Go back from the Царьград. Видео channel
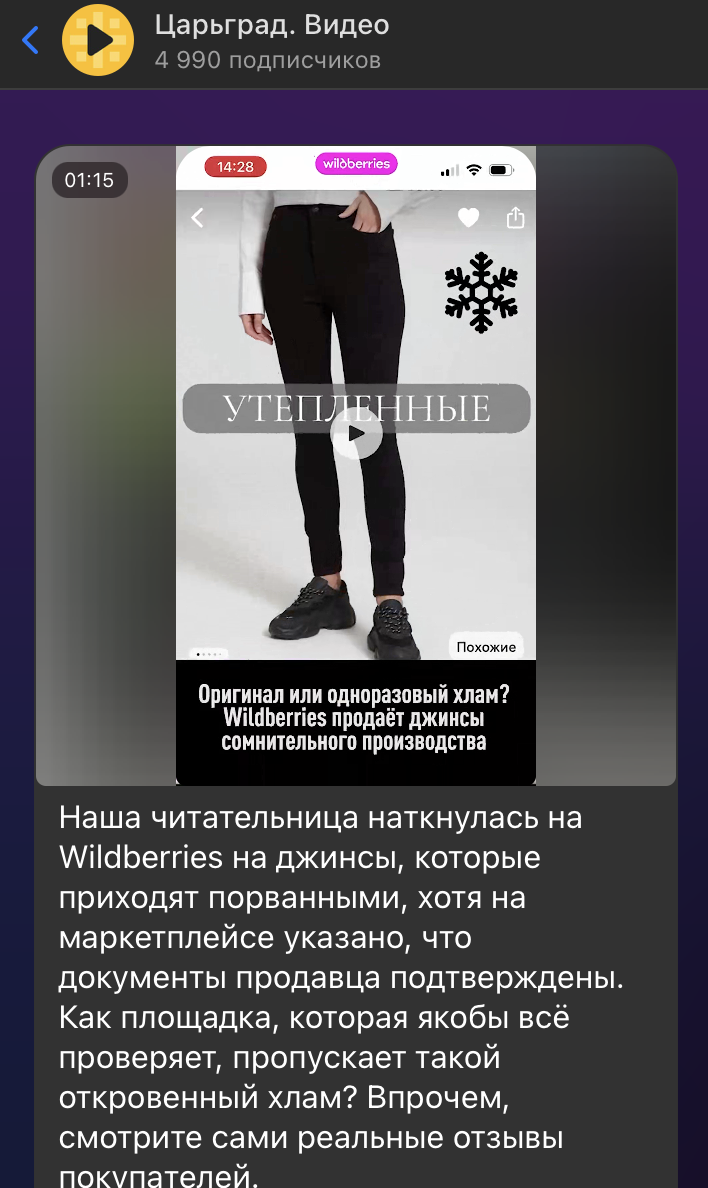Viewport: 708px width, 1188px height. (x=30, y=41)
